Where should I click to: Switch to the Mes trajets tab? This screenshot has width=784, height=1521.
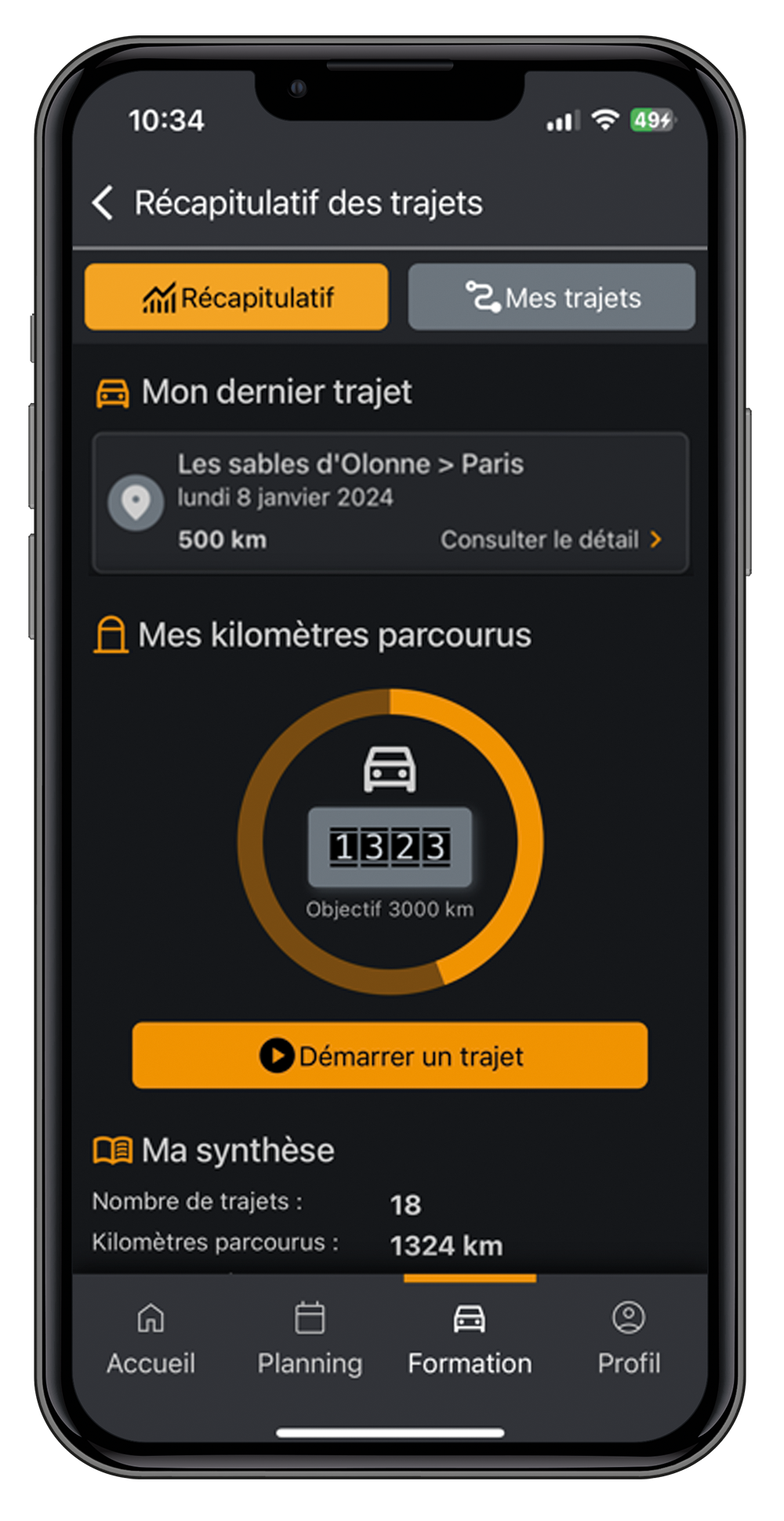pos(551,297)
